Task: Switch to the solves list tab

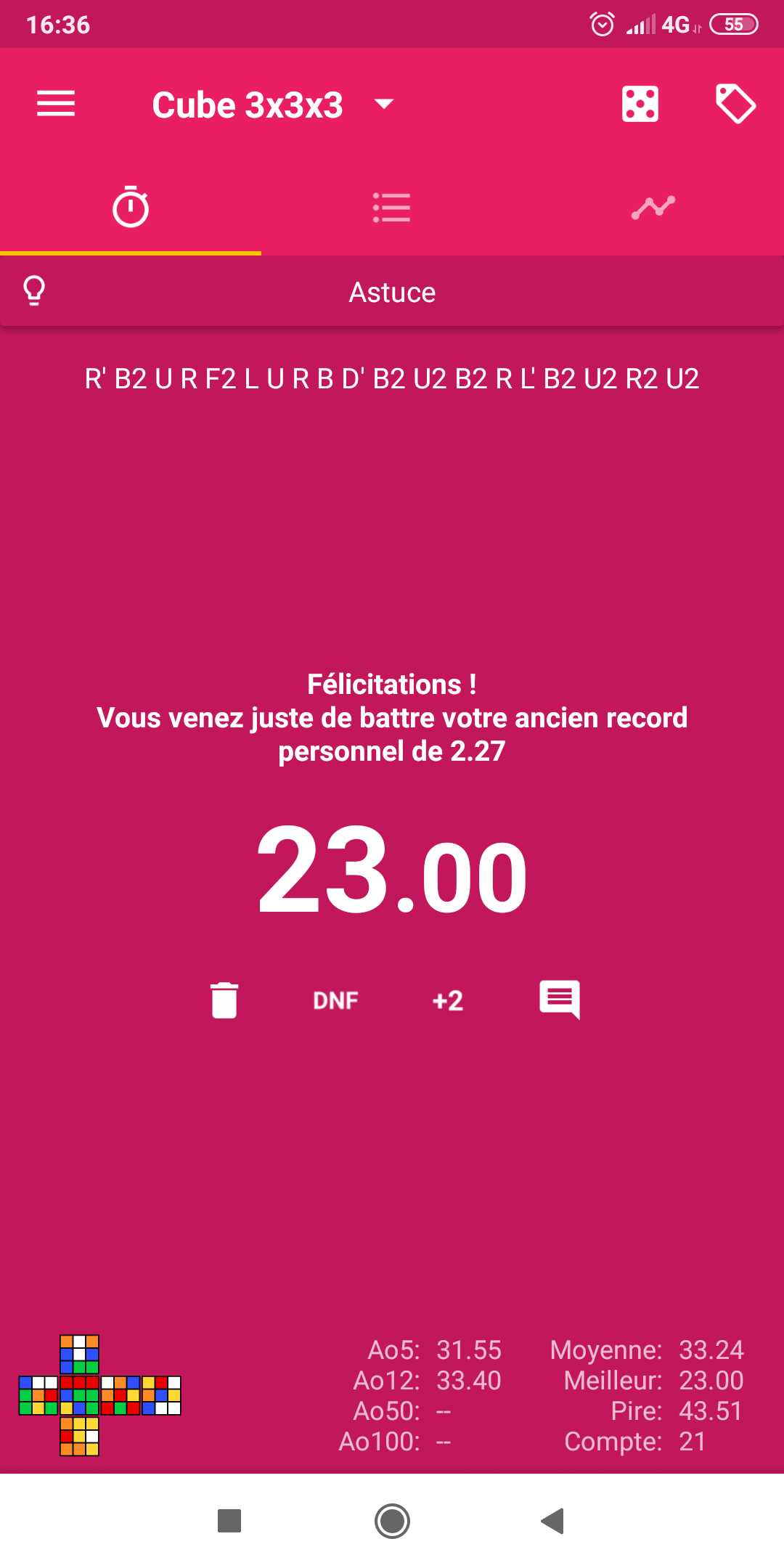Action: click(391, 208)
